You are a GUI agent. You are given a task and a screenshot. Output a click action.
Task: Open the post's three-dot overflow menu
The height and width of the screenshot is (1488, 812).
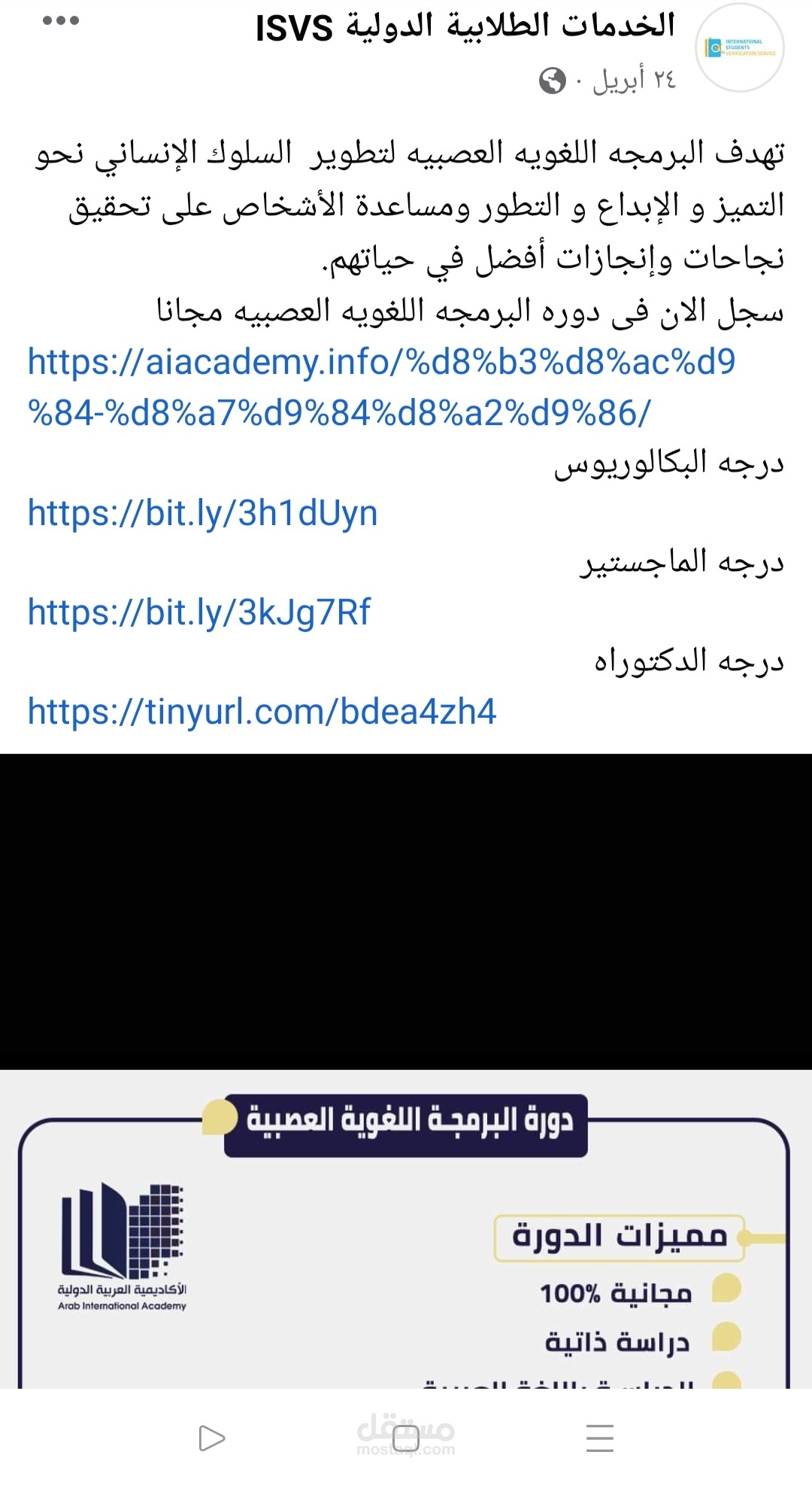click(61, 21)
